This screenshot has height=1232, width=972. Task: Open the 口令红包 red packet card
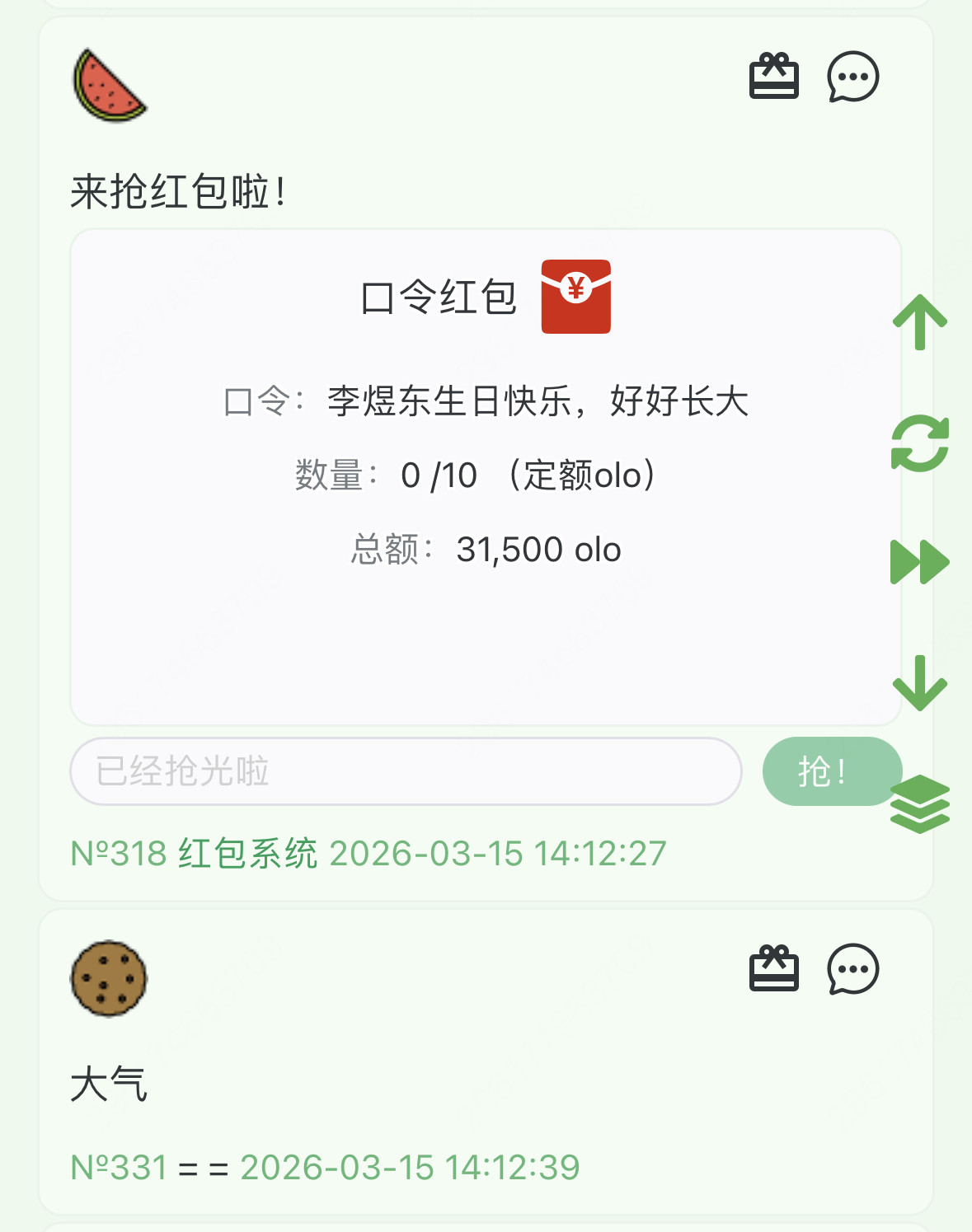(x=486, y=476)
